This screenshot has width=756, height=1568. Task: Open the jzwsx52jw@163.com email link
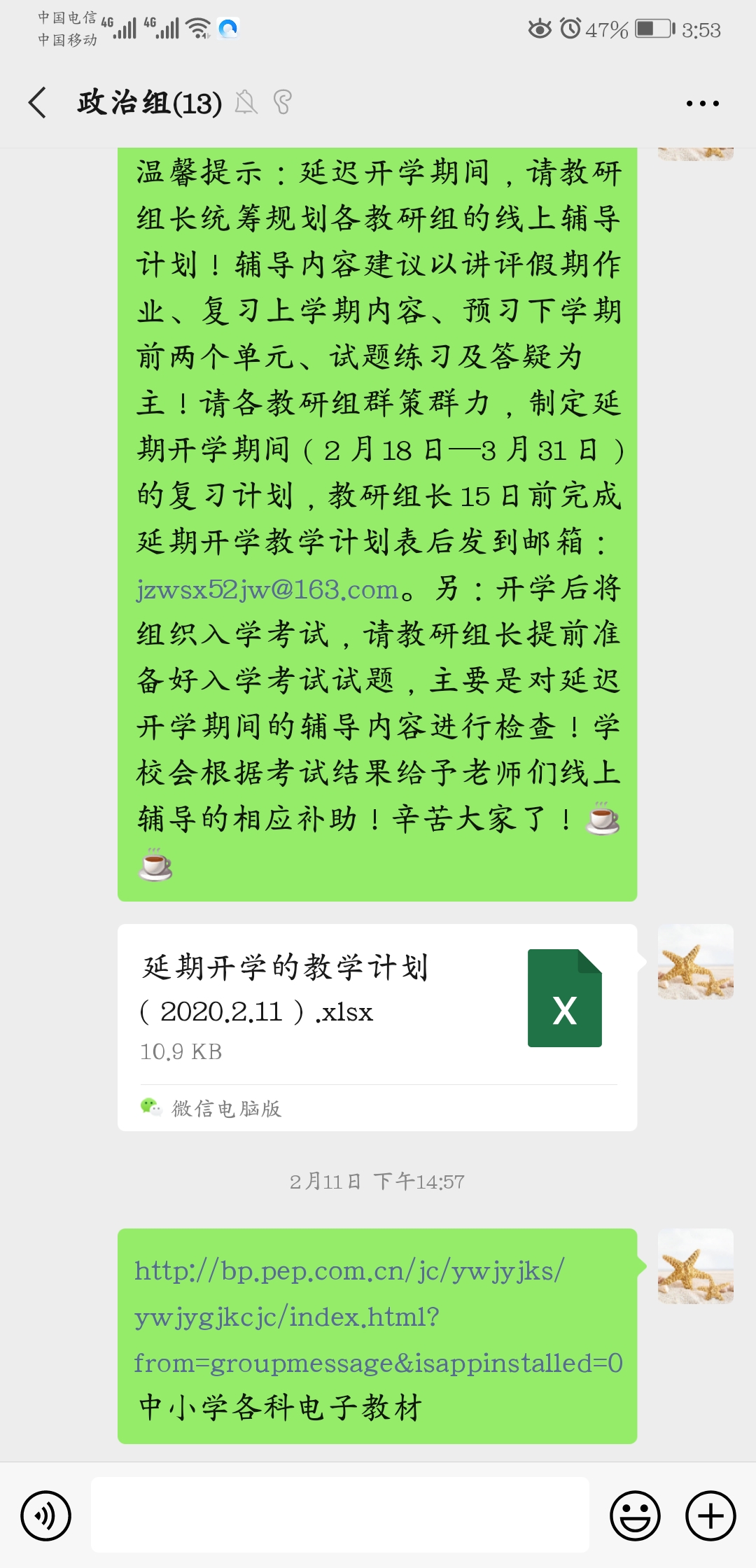click(x=267, y=590)
